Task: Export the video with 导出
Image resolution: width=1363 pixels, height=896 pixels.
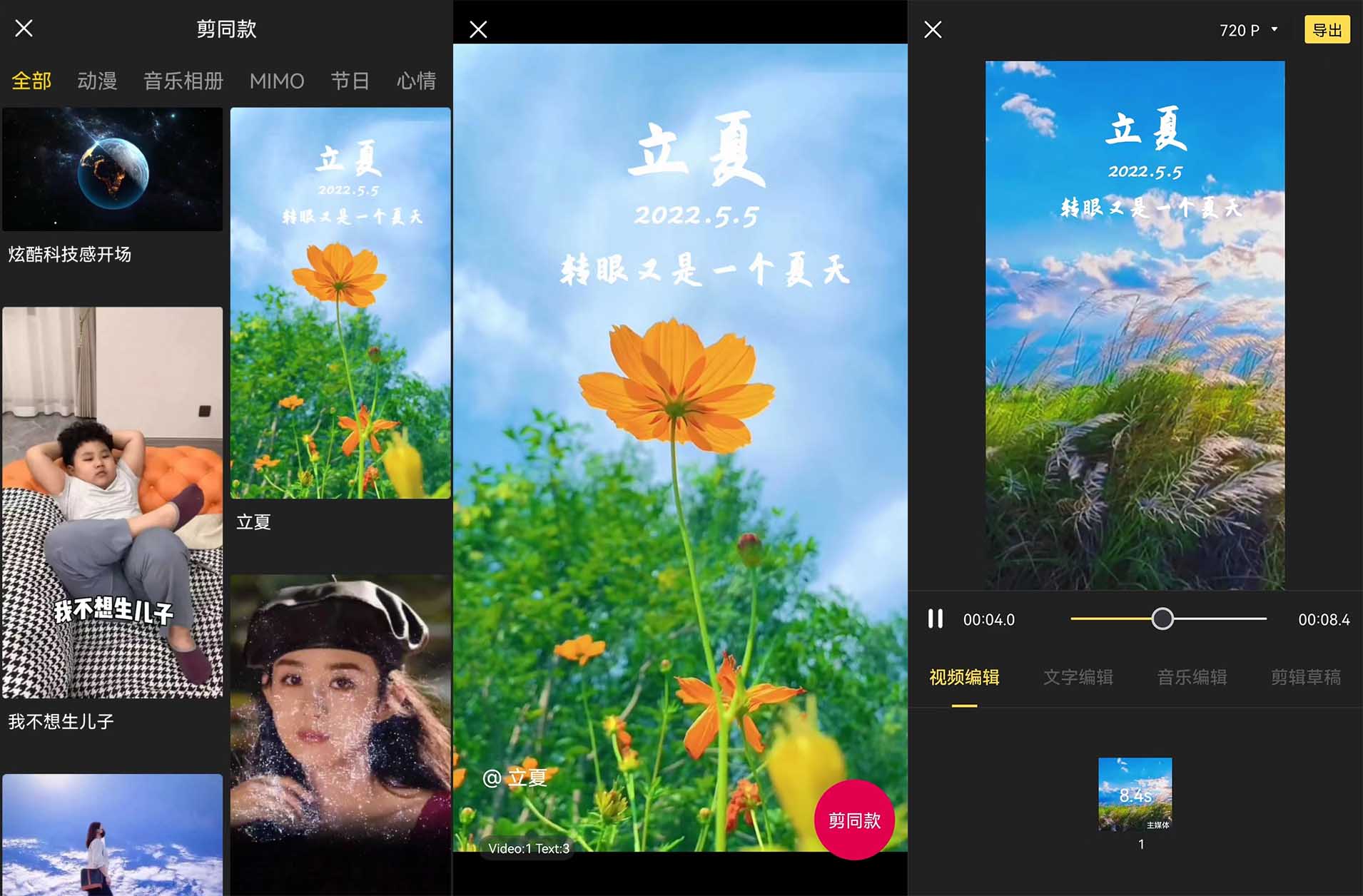Action: pos(1327,30)
